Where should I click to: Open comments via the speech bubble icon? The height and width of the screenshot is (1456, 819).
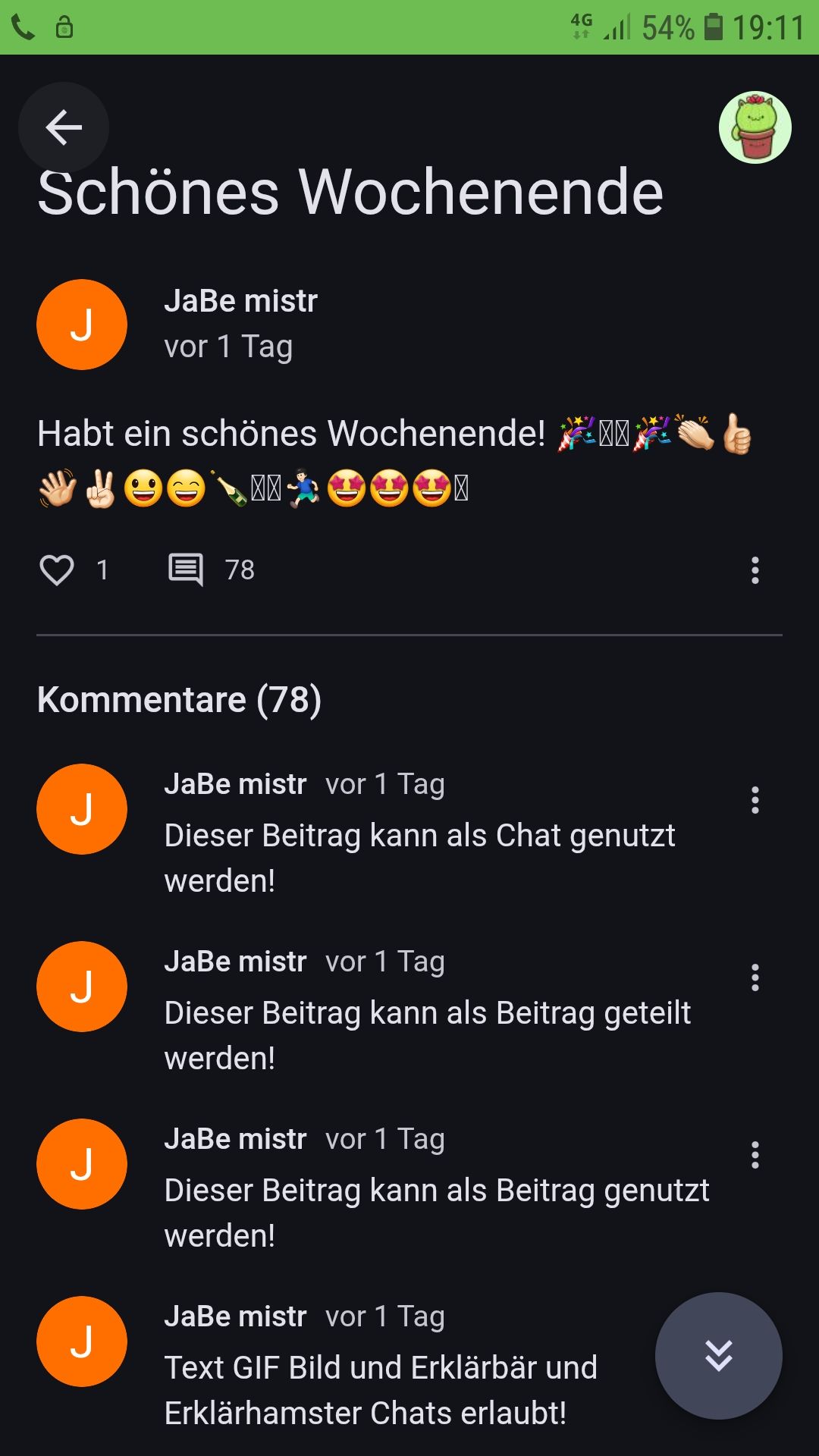pos(186,570)
